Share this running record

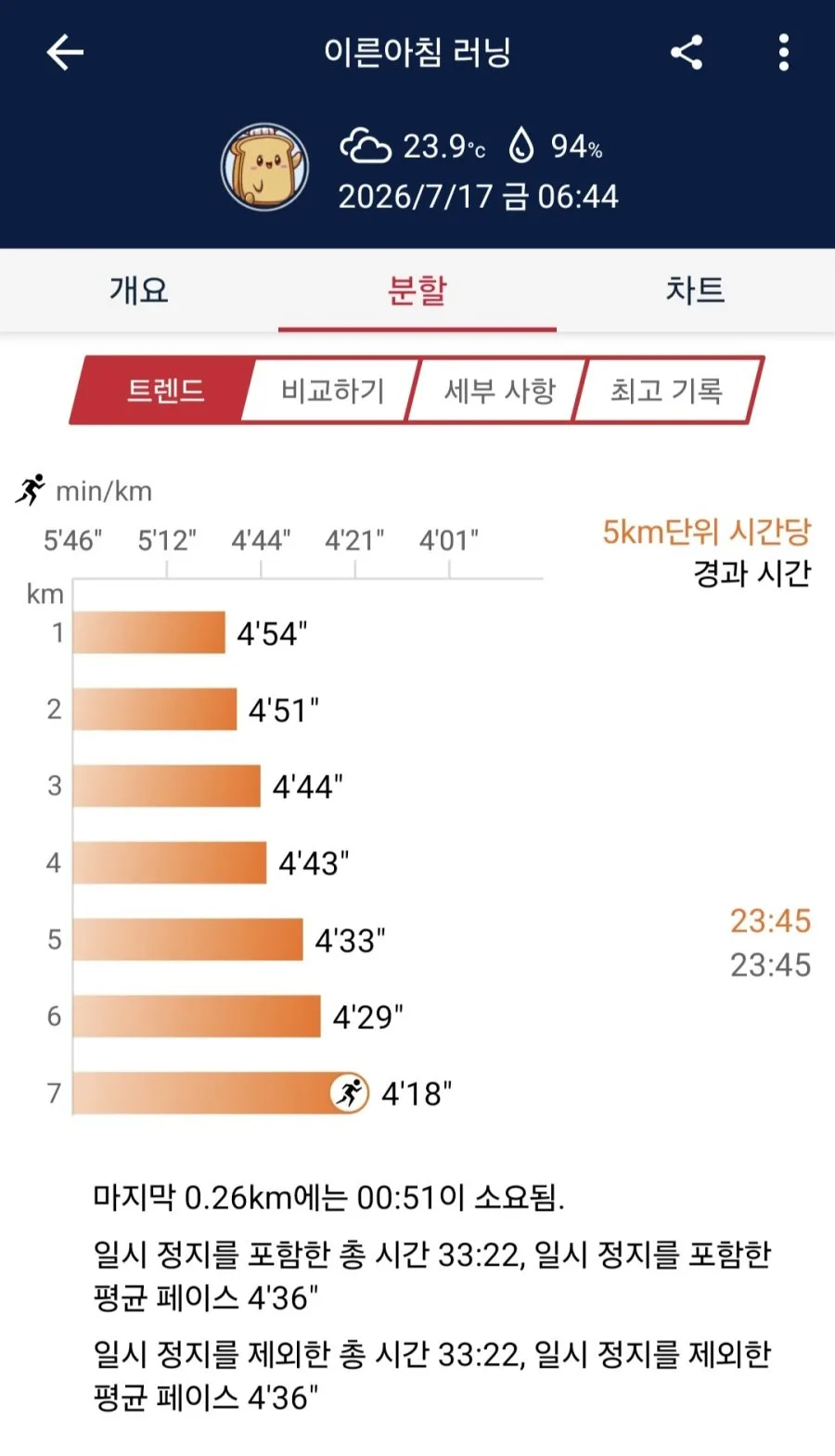pos(687,52)
